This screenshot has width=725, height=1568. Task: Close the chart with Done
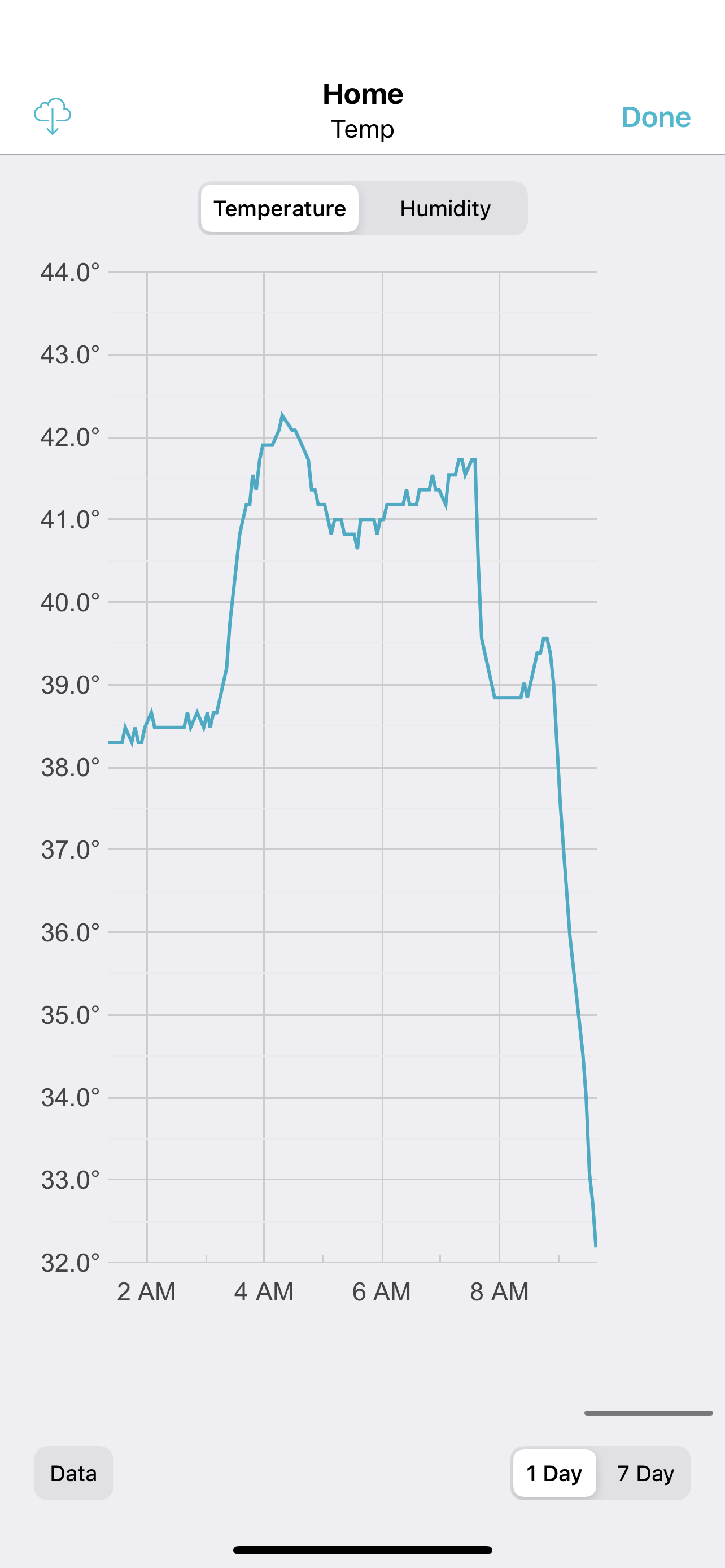click(x=656, y=117)
